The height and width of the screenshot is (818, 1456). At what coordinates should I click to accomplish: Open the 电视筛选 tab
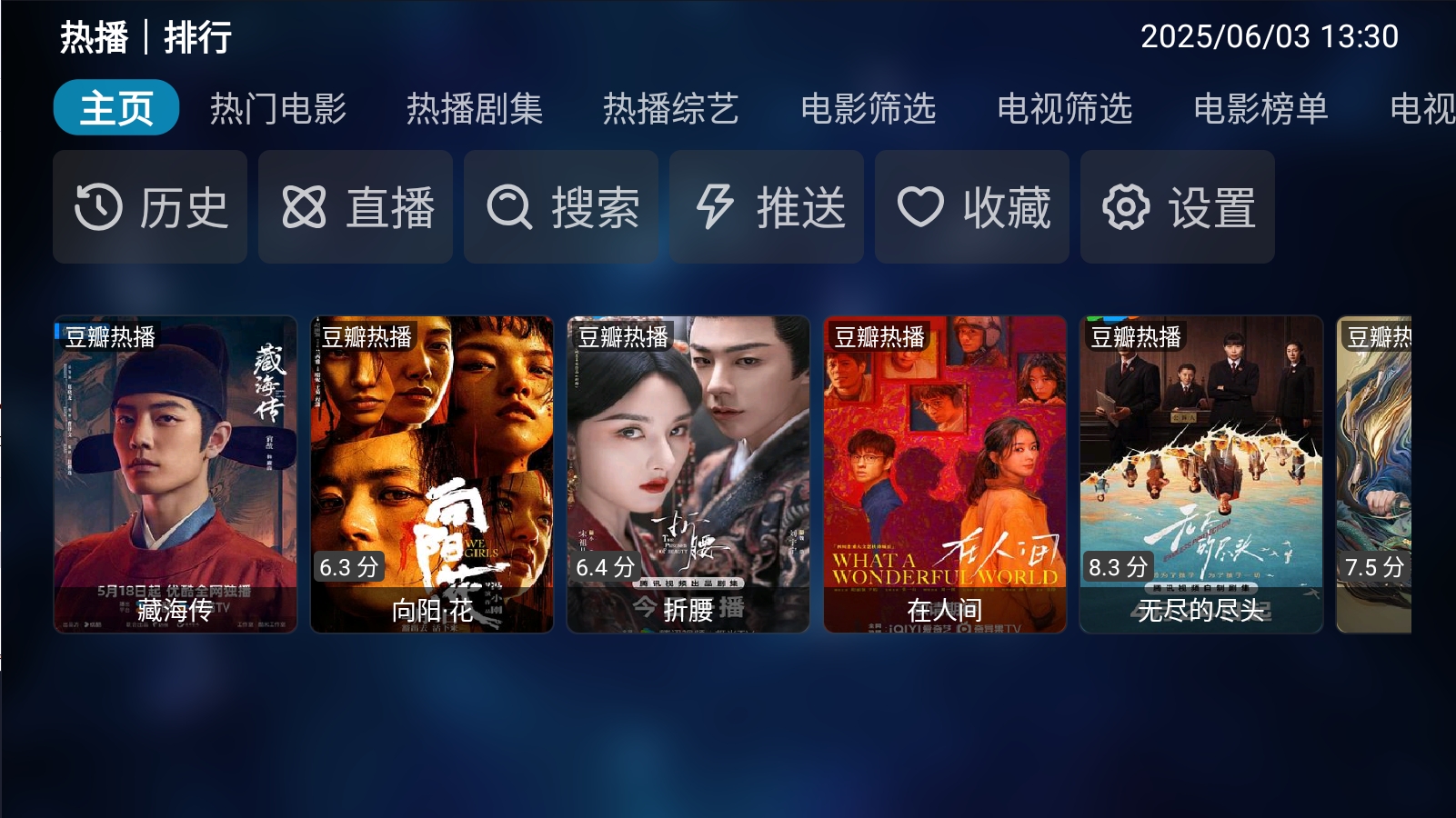pyautogui.click(x=1064, y=108)
